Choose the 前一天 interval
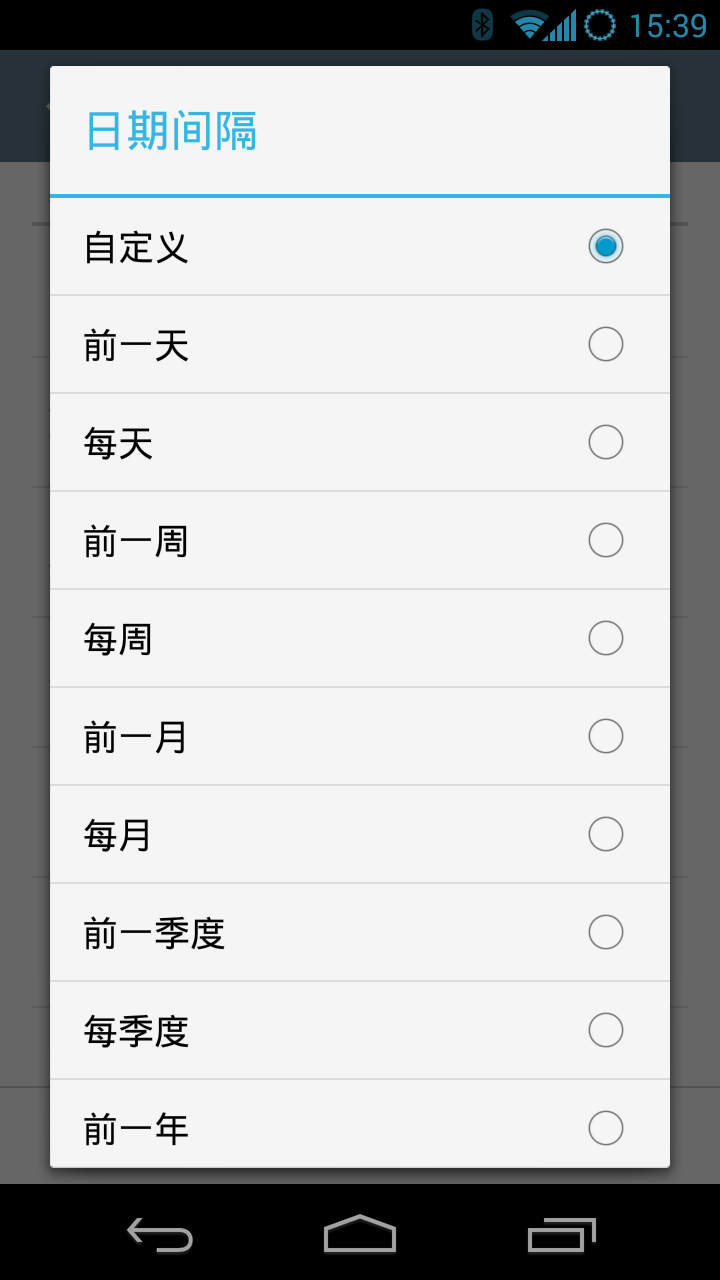This screenshot has width=720, height=1280. (360, 344)
